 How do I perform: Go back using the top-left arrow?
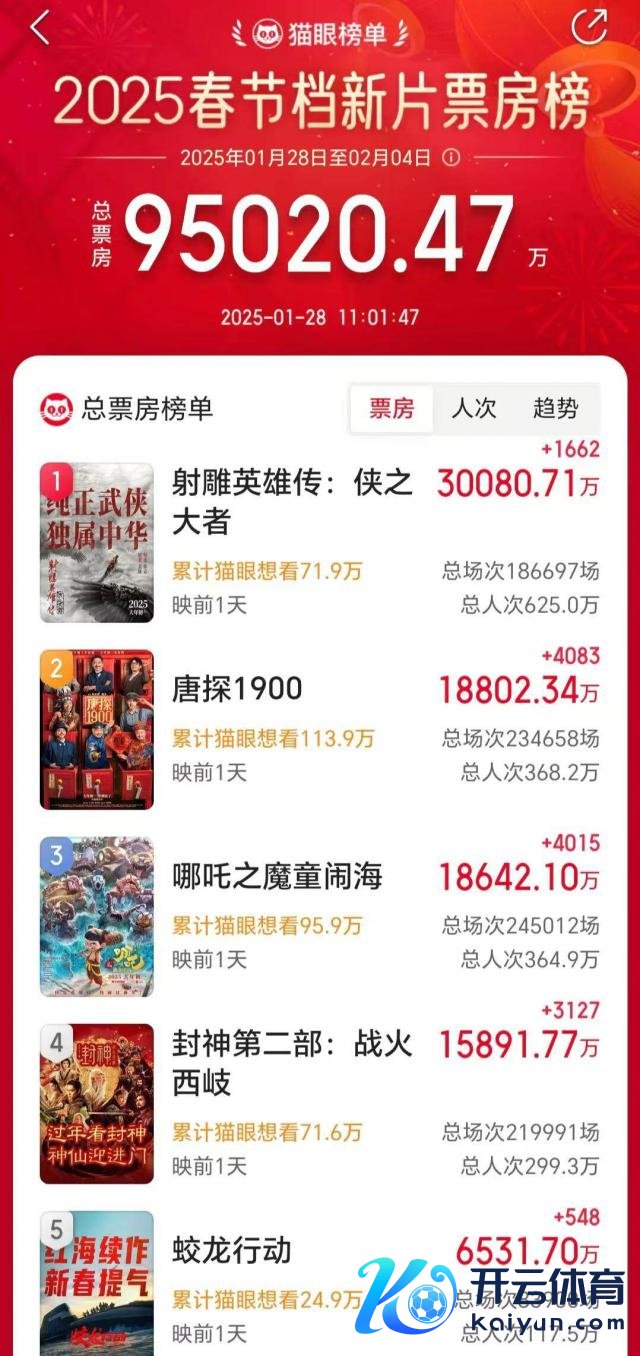pyautogui.click(x=40, y=28)
